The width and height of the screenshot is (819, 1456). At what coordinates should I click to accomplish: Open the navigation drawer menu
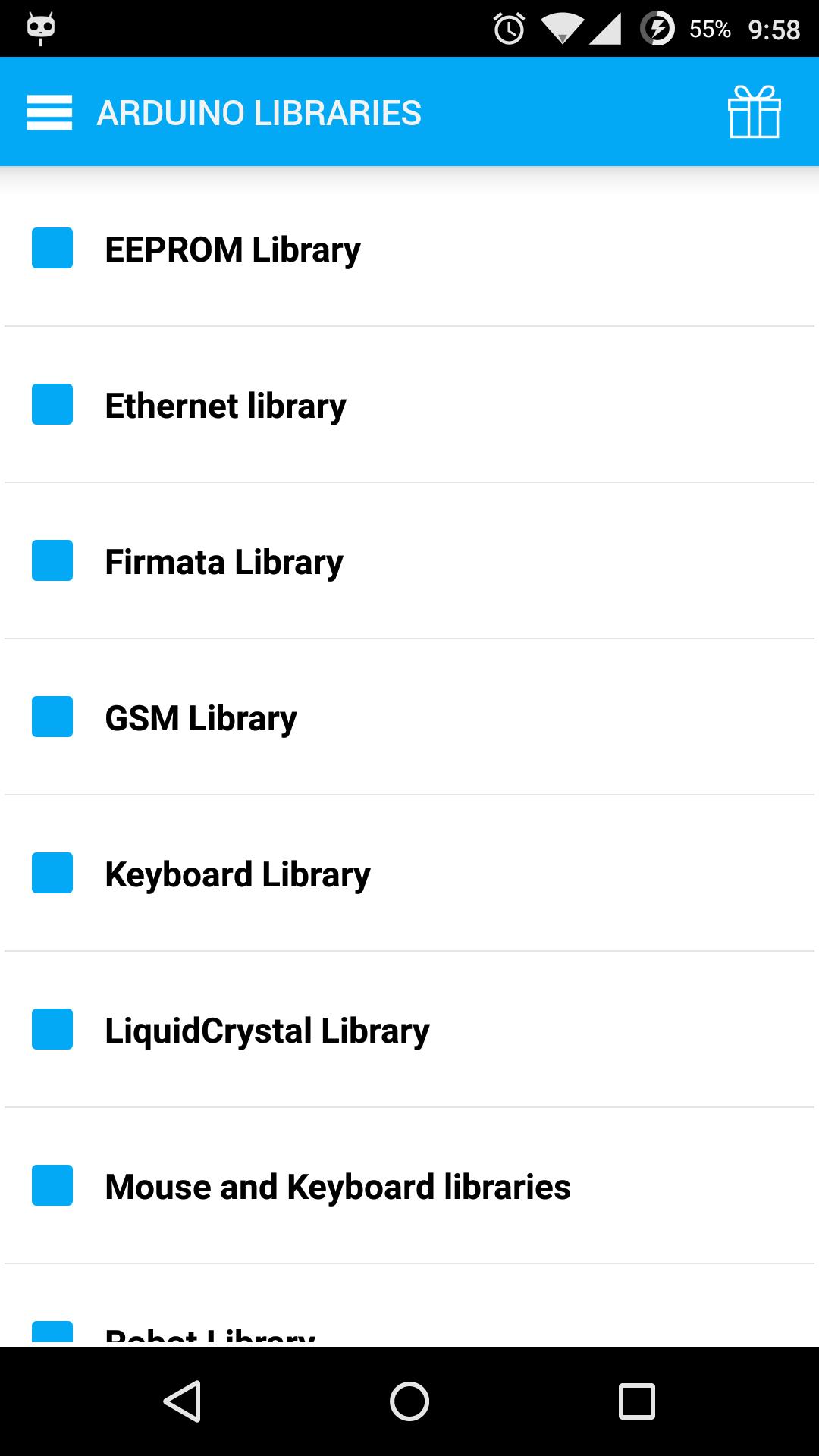[x=49, y=111]
